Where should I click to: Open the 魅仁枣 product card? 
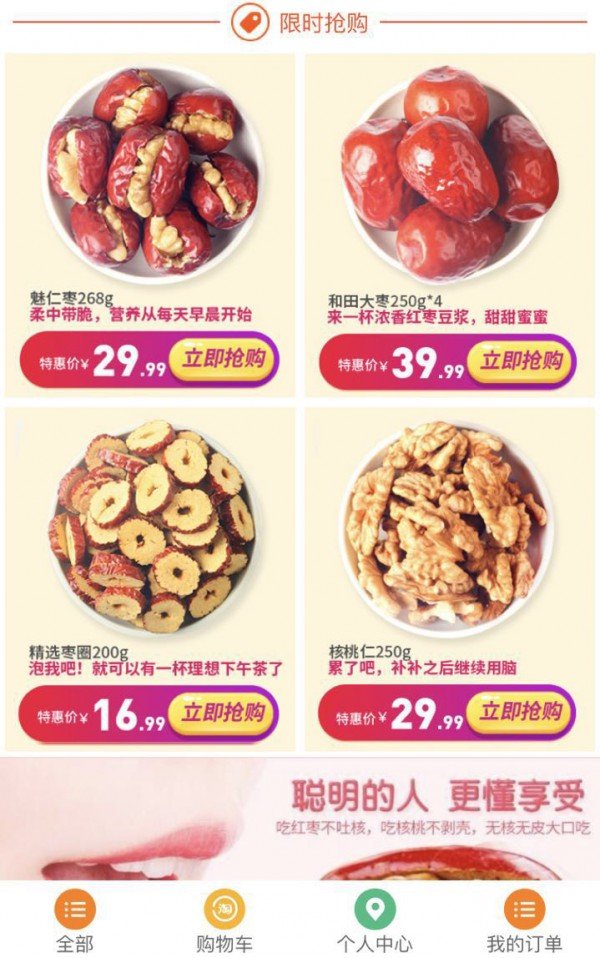click(x=150, y=225)
